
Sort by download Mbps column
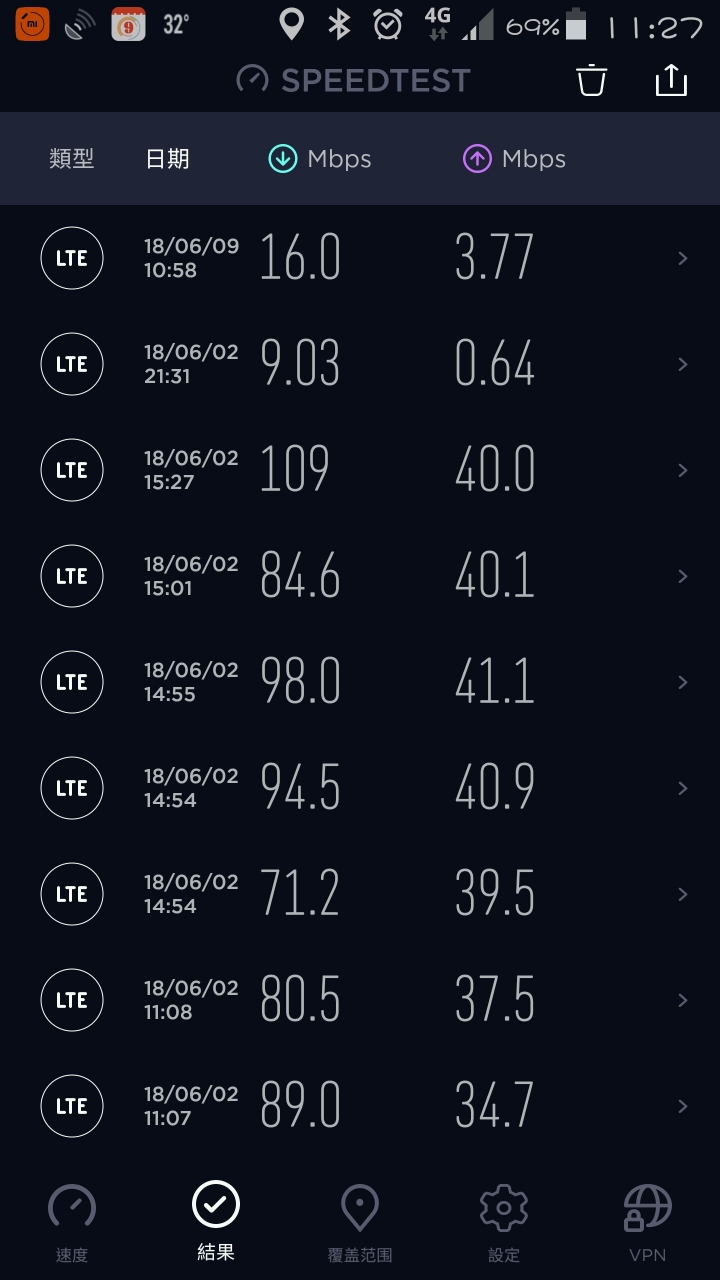click(320, 159)
